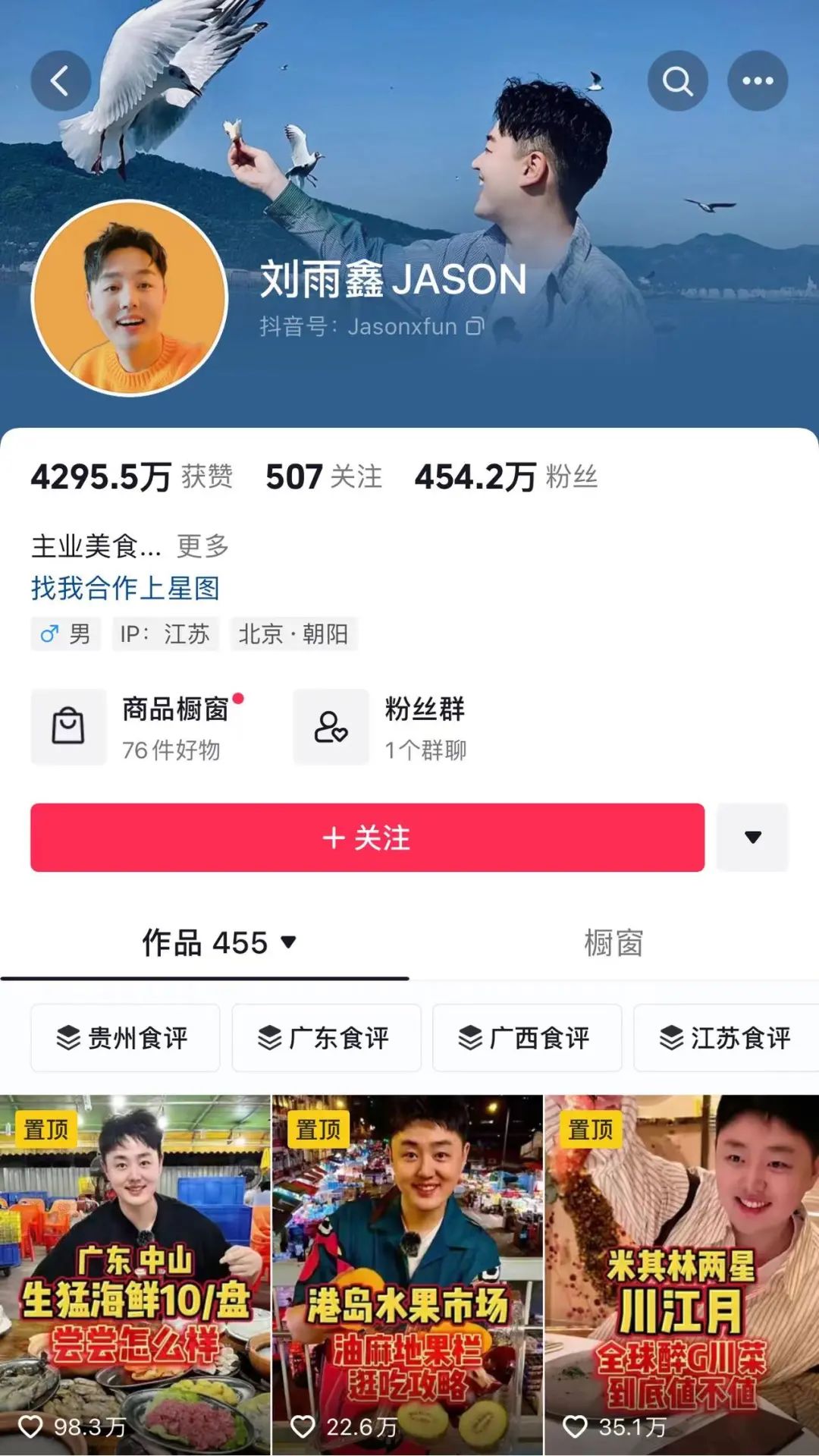Select the 广西食评 collection chip
This screenshot has height=1456, width=819.
527,1038
